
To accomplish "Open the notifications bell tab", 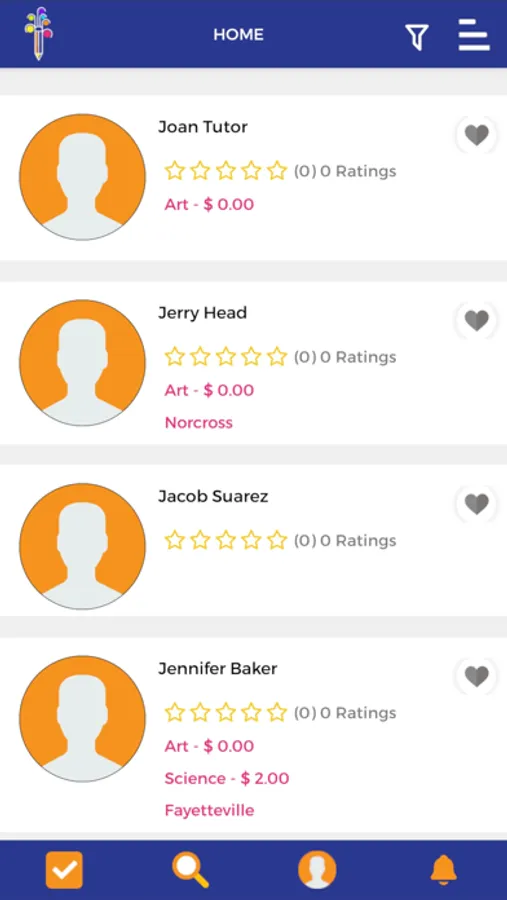I will tap(443, 870).
